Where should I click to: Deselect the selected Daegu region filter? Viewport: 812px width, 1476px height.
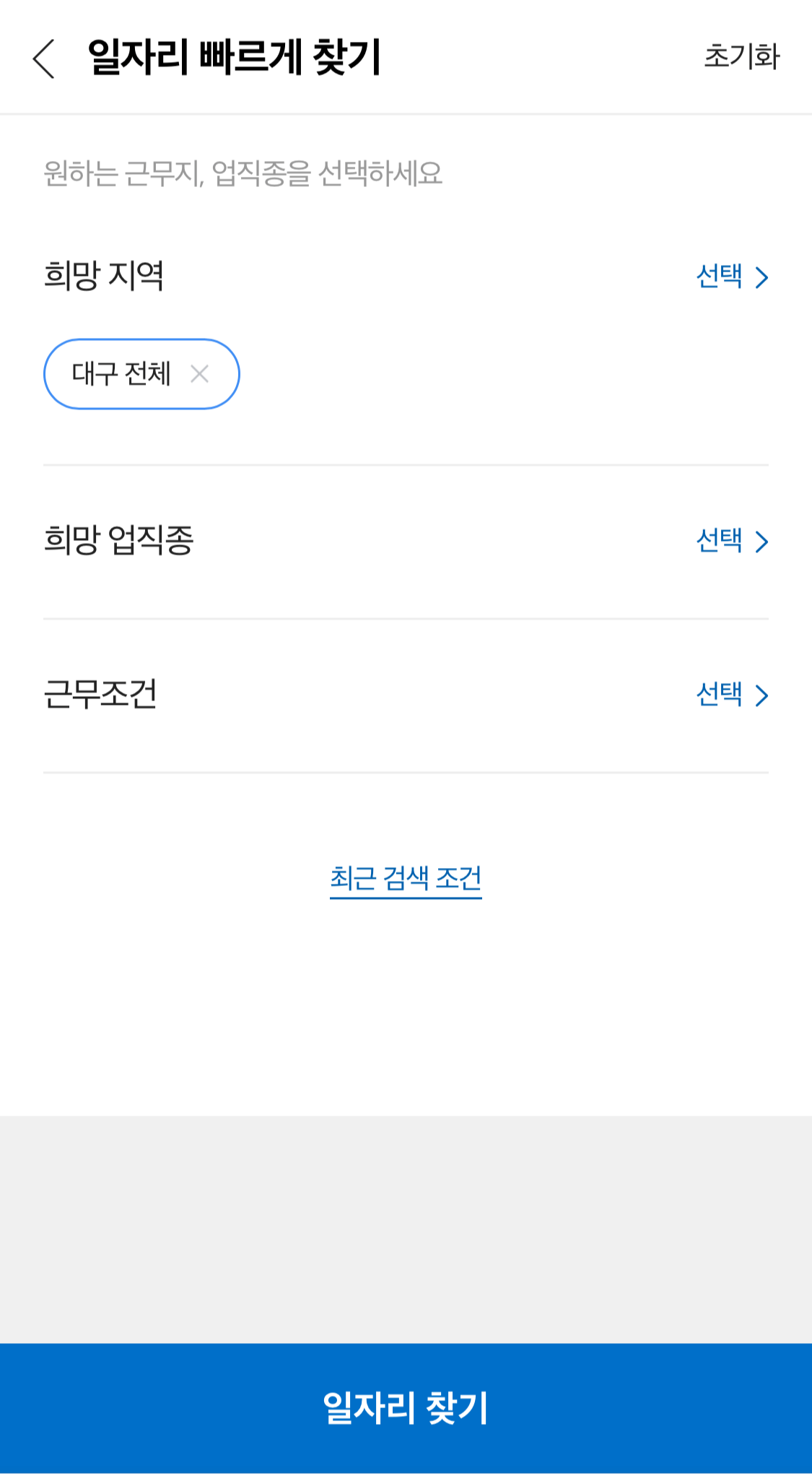coord(201,373)
